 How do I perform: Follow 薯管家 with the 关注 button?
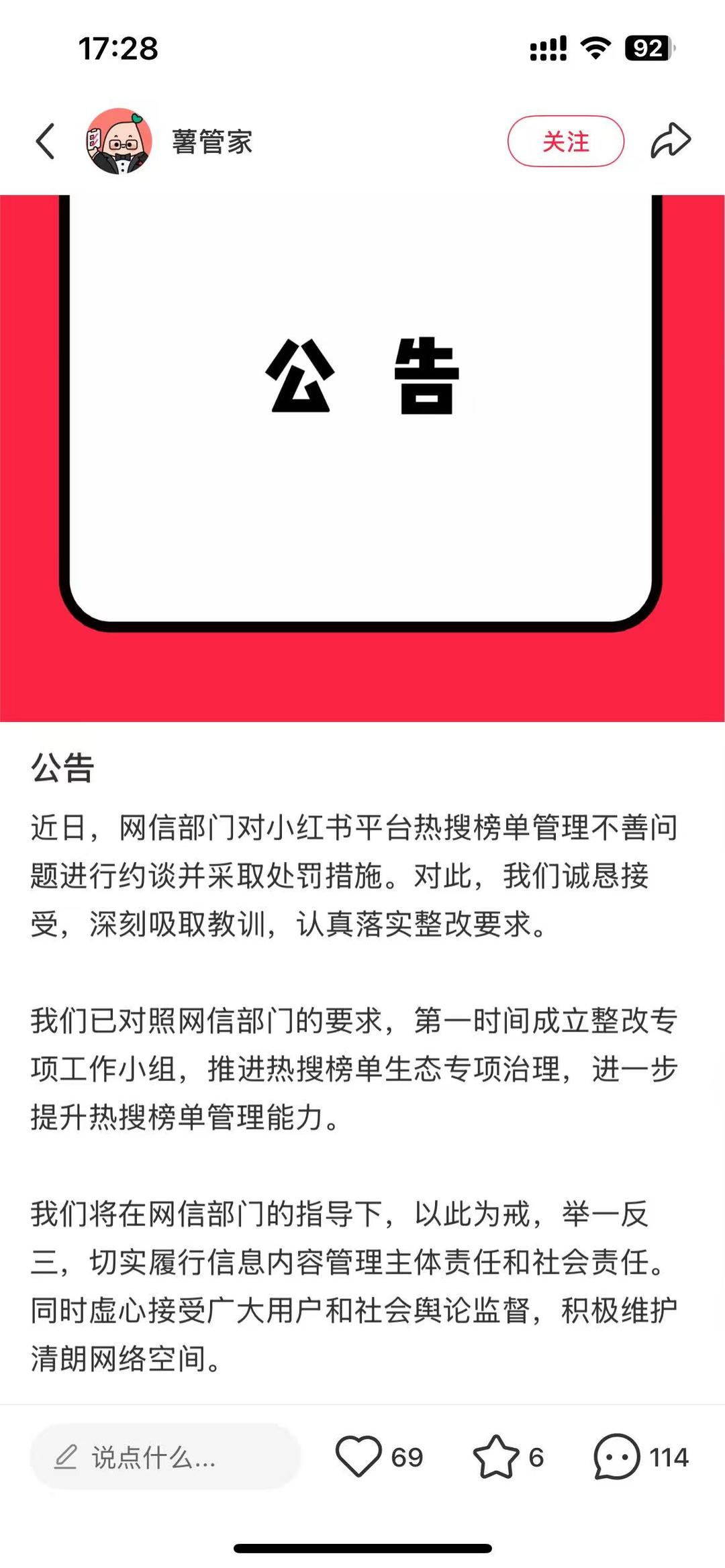pyautogui.click(x=565, y=142)
